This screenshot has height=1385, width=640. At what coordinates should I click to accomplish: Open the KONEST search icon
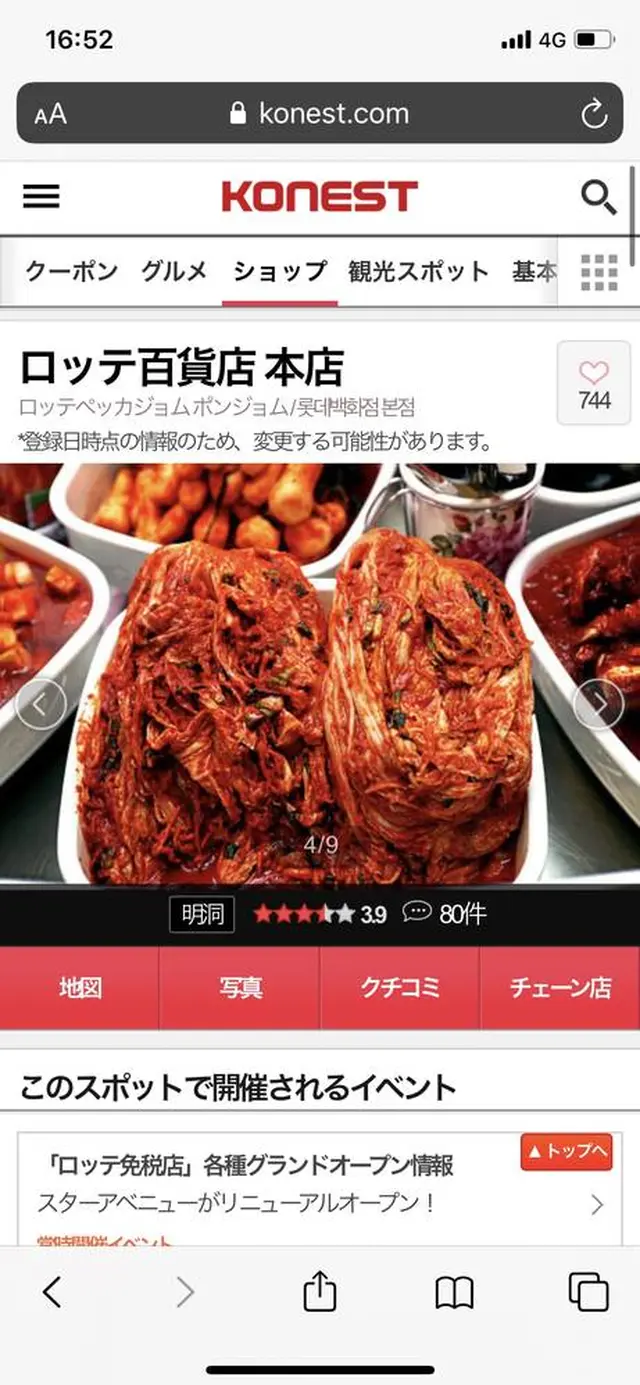(598, 197)
